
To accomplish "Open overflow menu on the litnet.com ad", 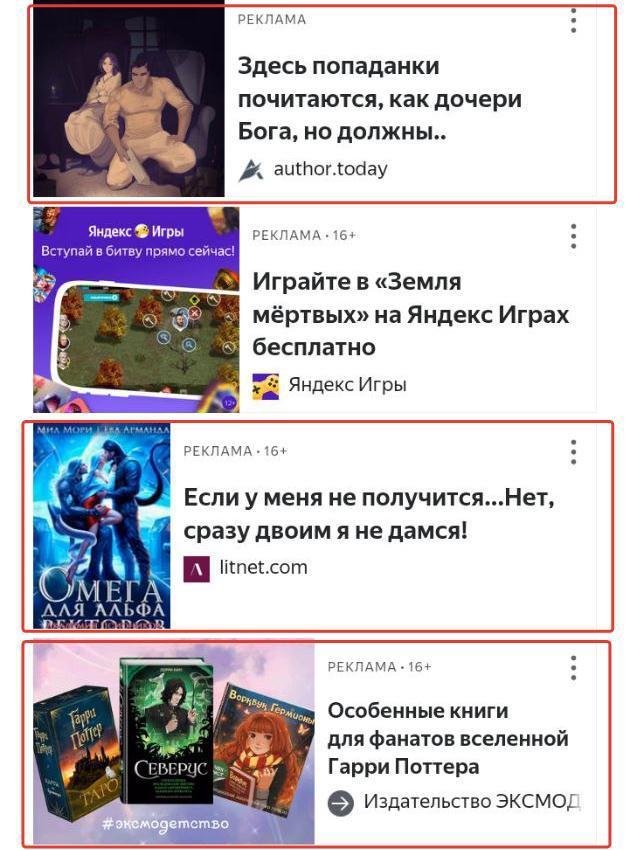I will click(573, 452).
